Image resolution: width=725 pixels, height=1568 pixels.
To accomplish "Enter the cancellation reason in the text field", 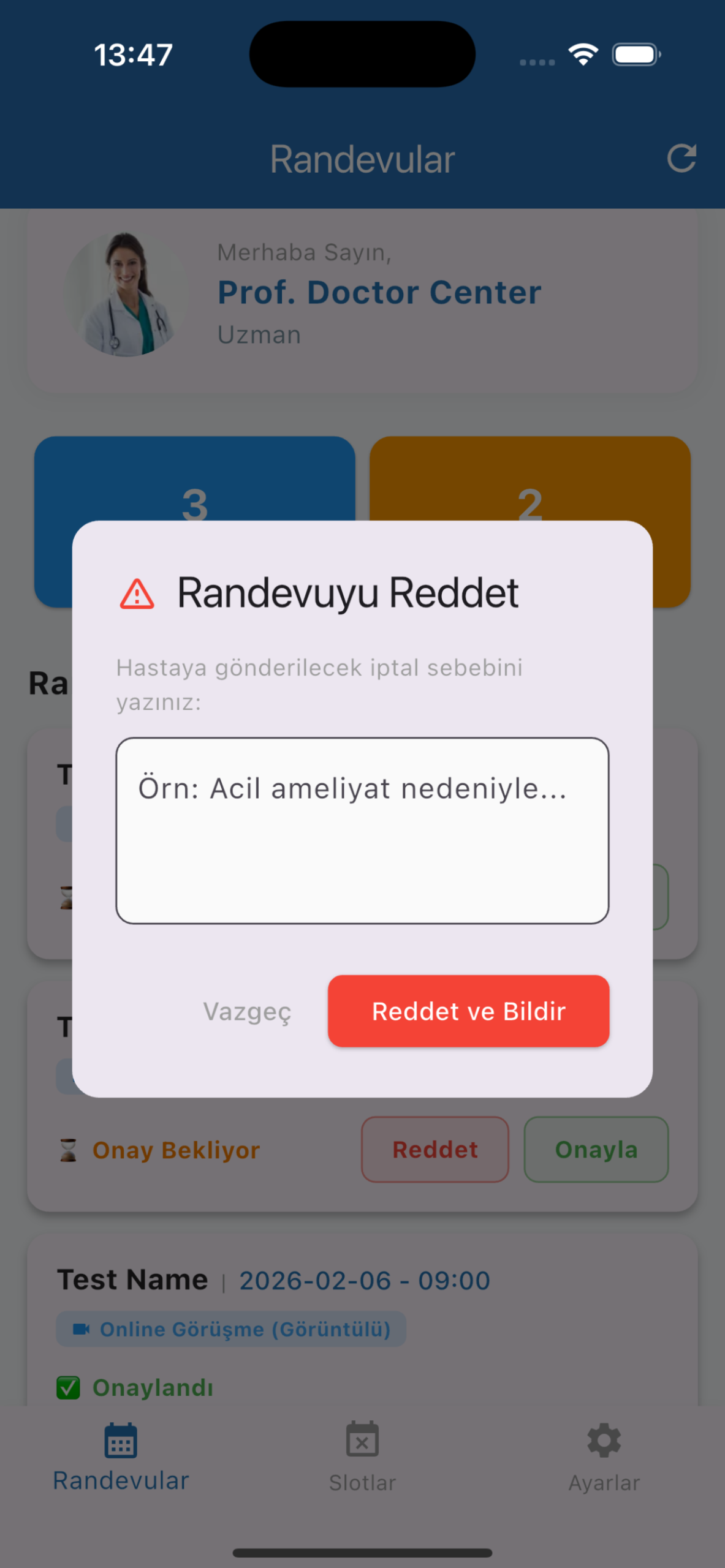I will [362, 830].
